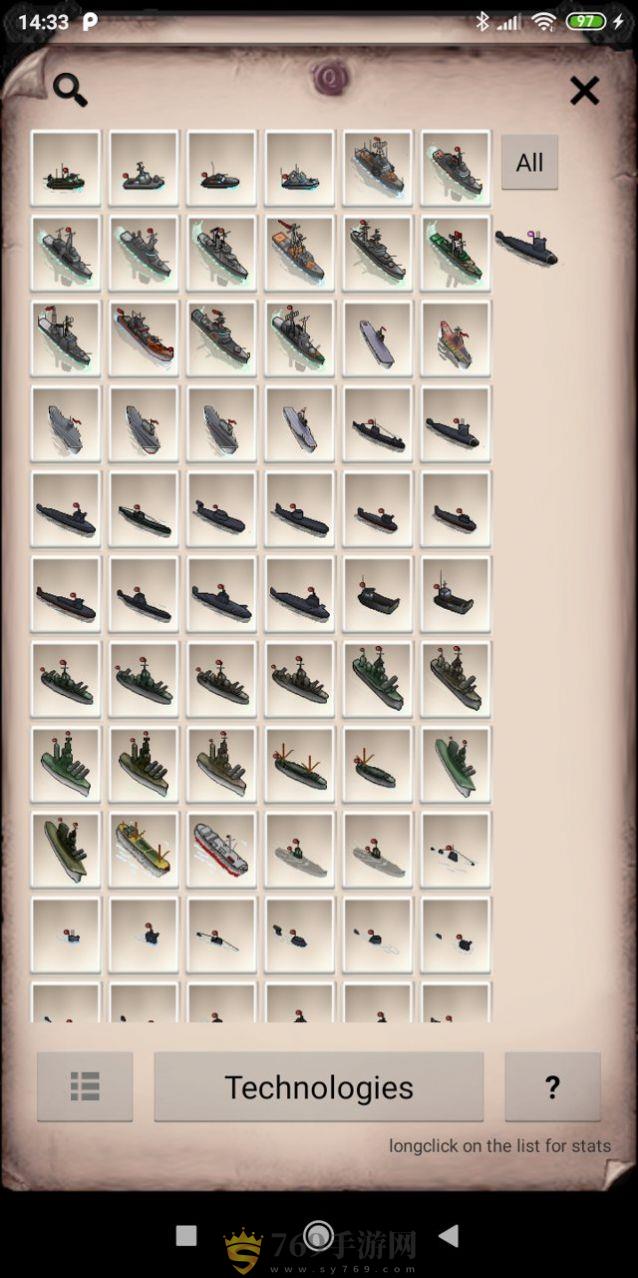Open the search magnifier
The image size is (638, 1278).
[x=70, y=90]
